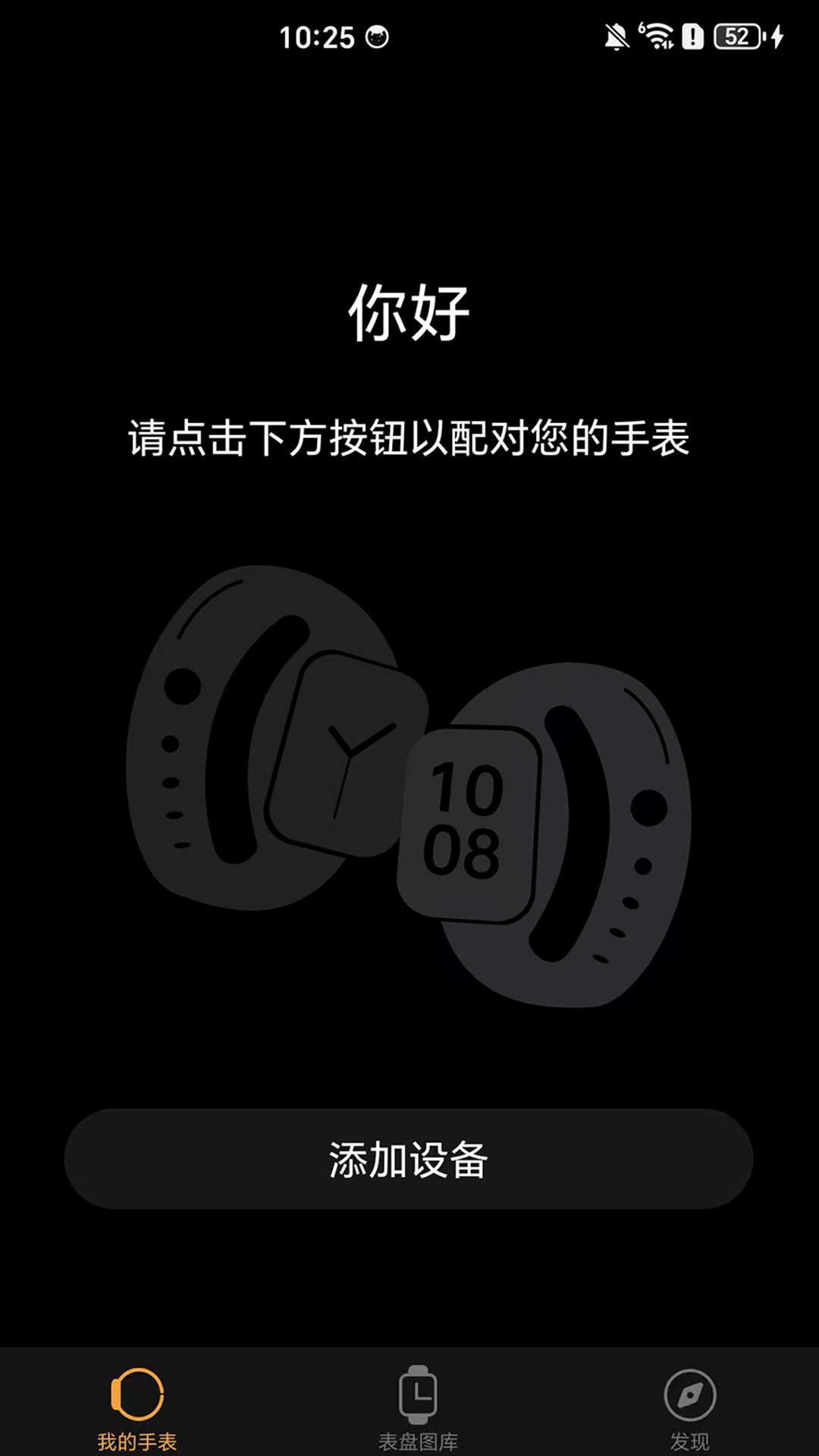Tap the status bar clock showing 10:25
The height and width of the screenshot is (1456, 819).
pyautogui.click(x=315, y=34)
